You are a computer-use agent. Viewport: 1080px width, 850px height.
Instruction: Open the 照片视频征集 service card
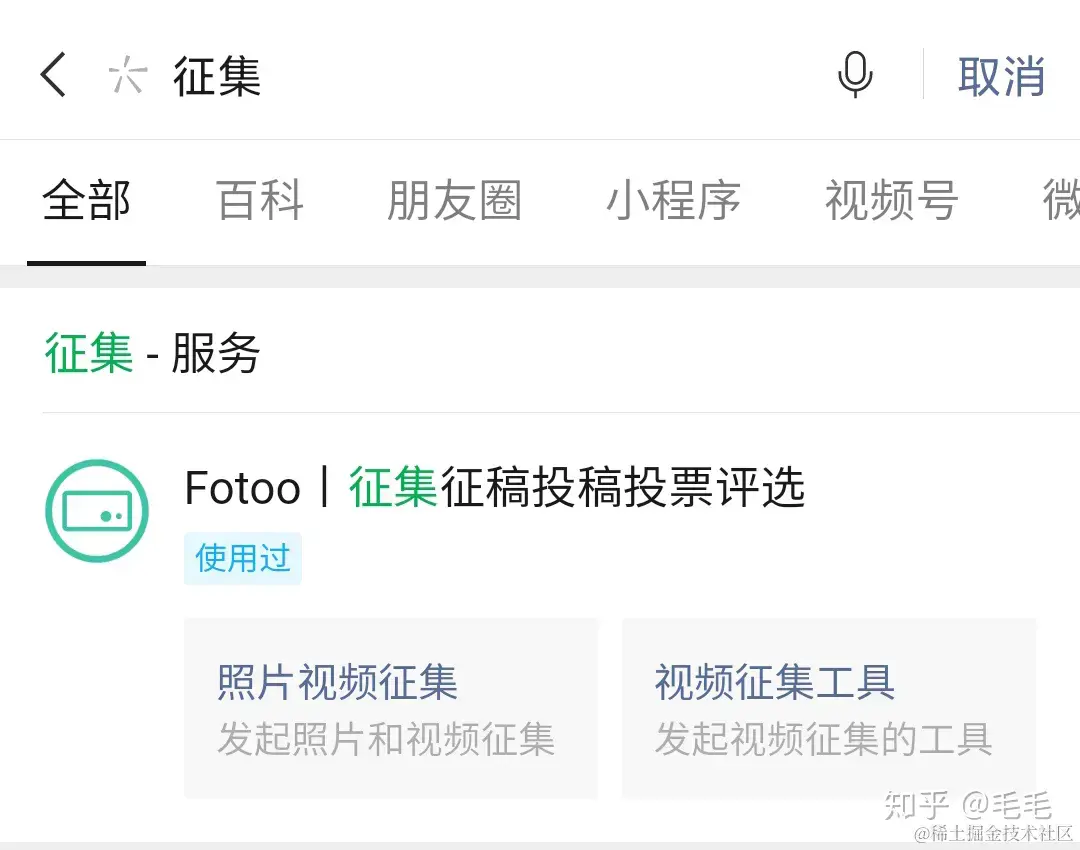390,708
